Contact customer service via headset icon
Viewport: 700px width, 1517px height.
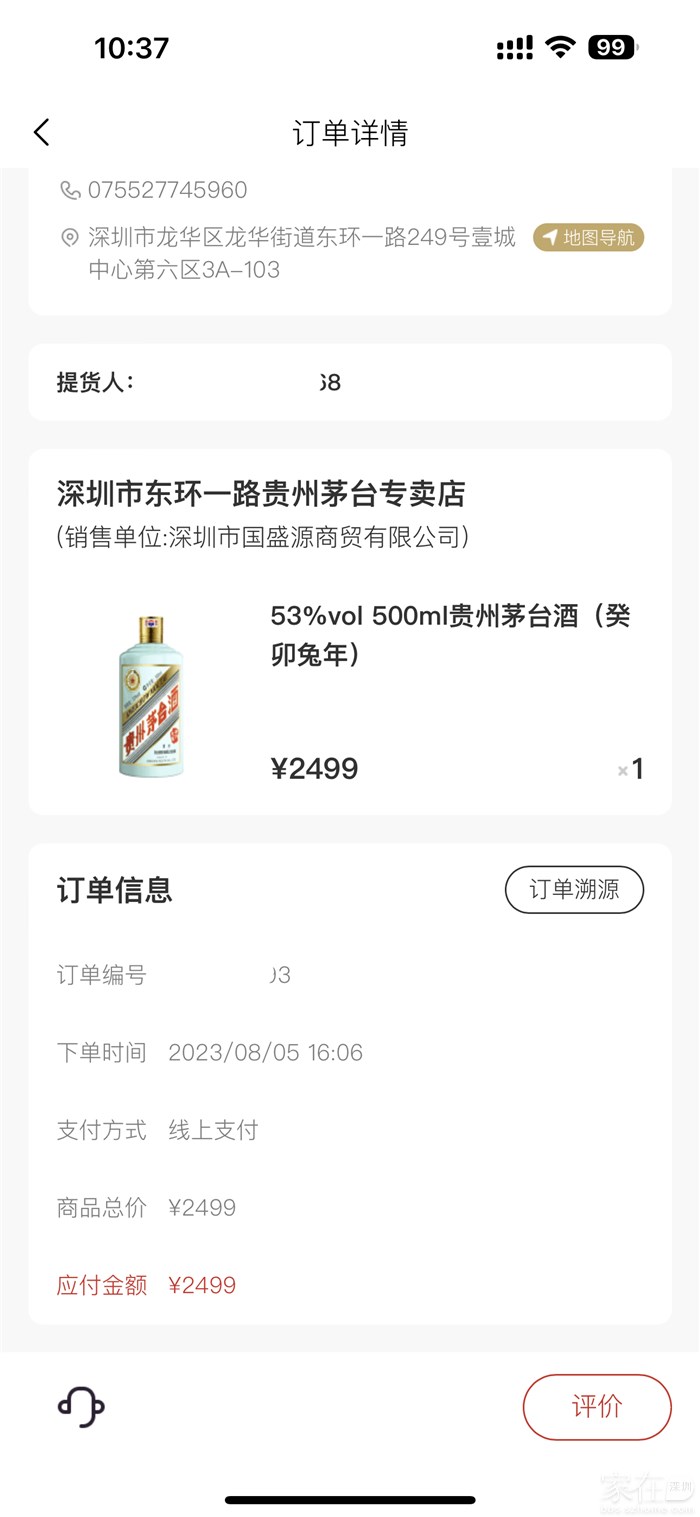point(81,1406)
